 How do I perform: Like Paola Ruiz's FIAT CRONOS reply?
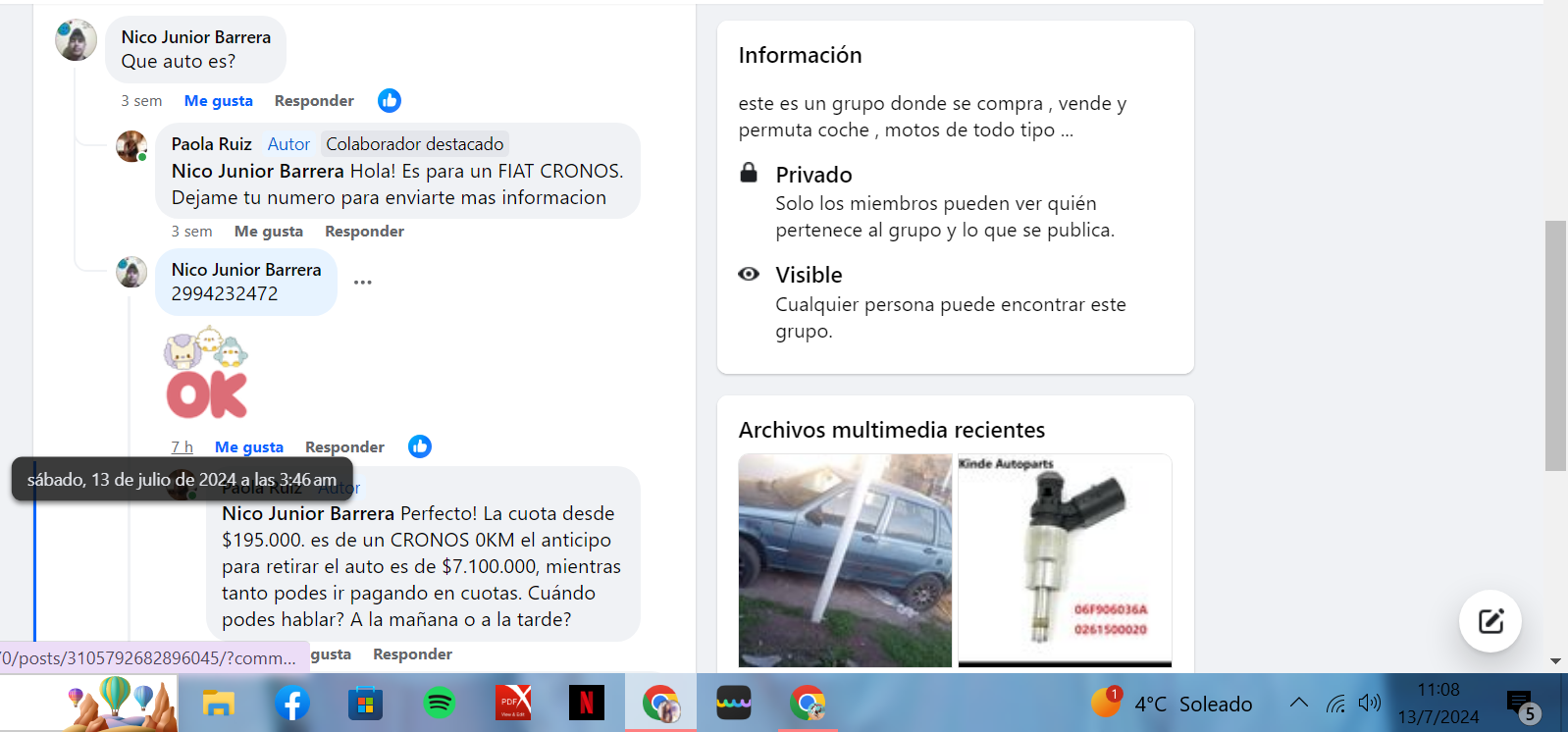(x=268, y=232)
